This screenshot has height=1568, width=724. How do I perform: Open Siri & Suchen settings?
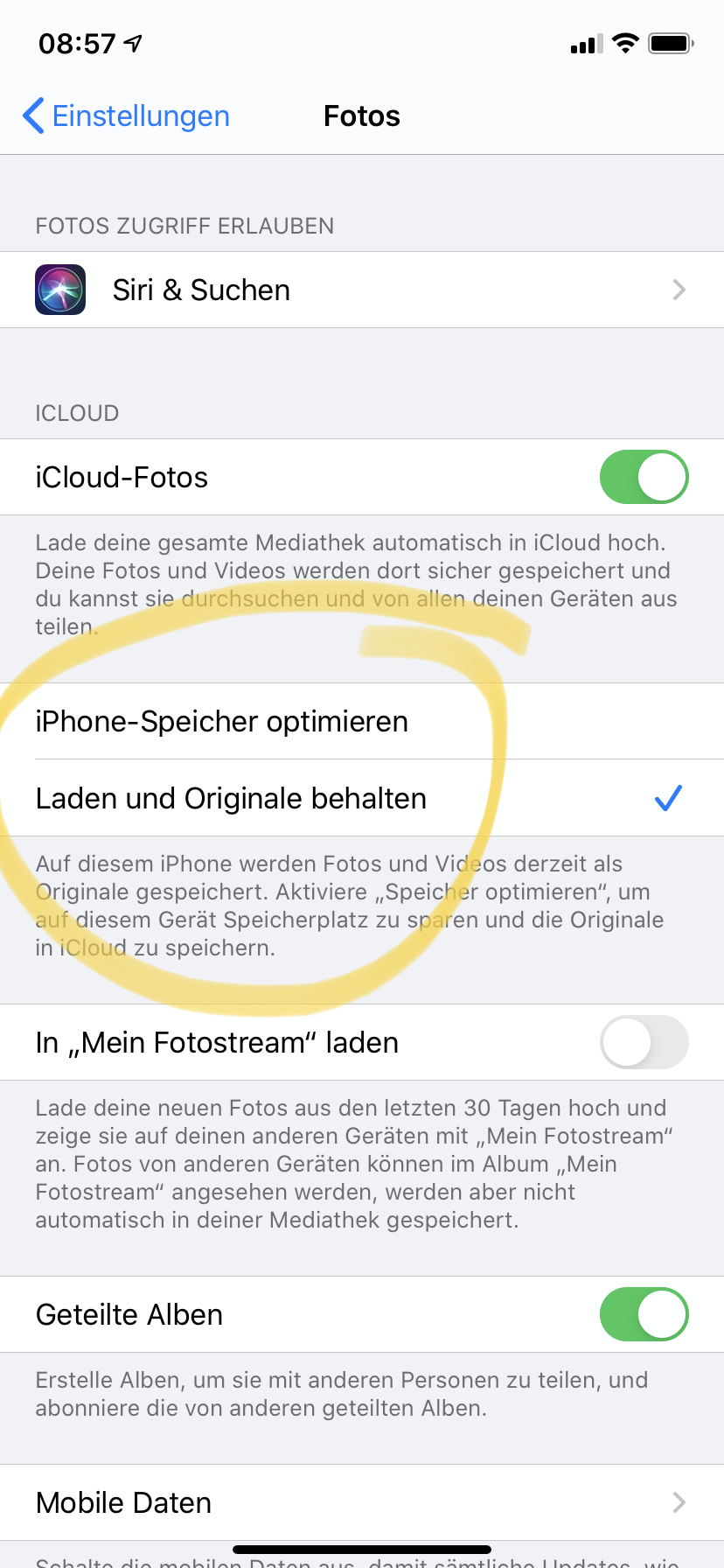pyautogui.click(x=361, y=290)
